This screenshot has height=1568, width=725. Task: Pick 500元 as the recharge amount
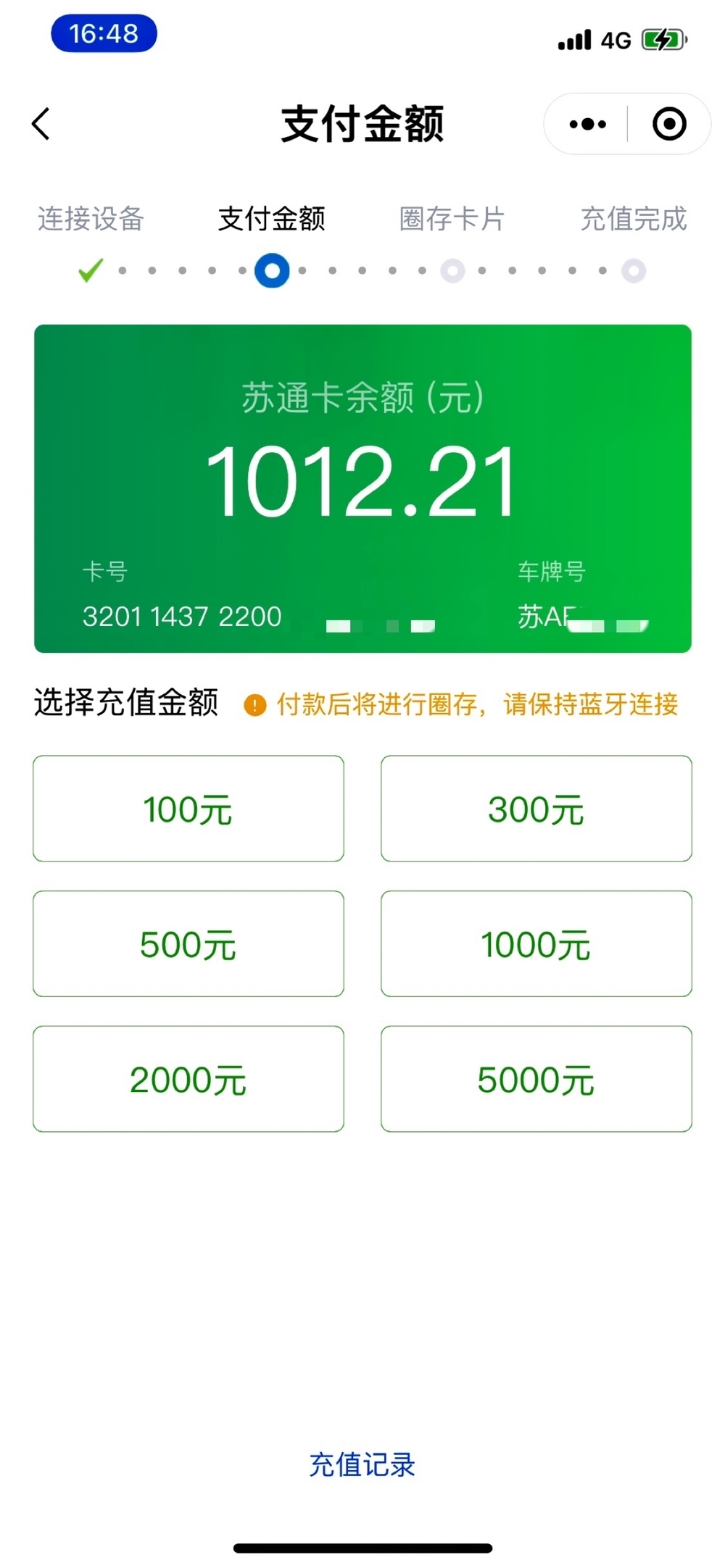pos(188,944)
